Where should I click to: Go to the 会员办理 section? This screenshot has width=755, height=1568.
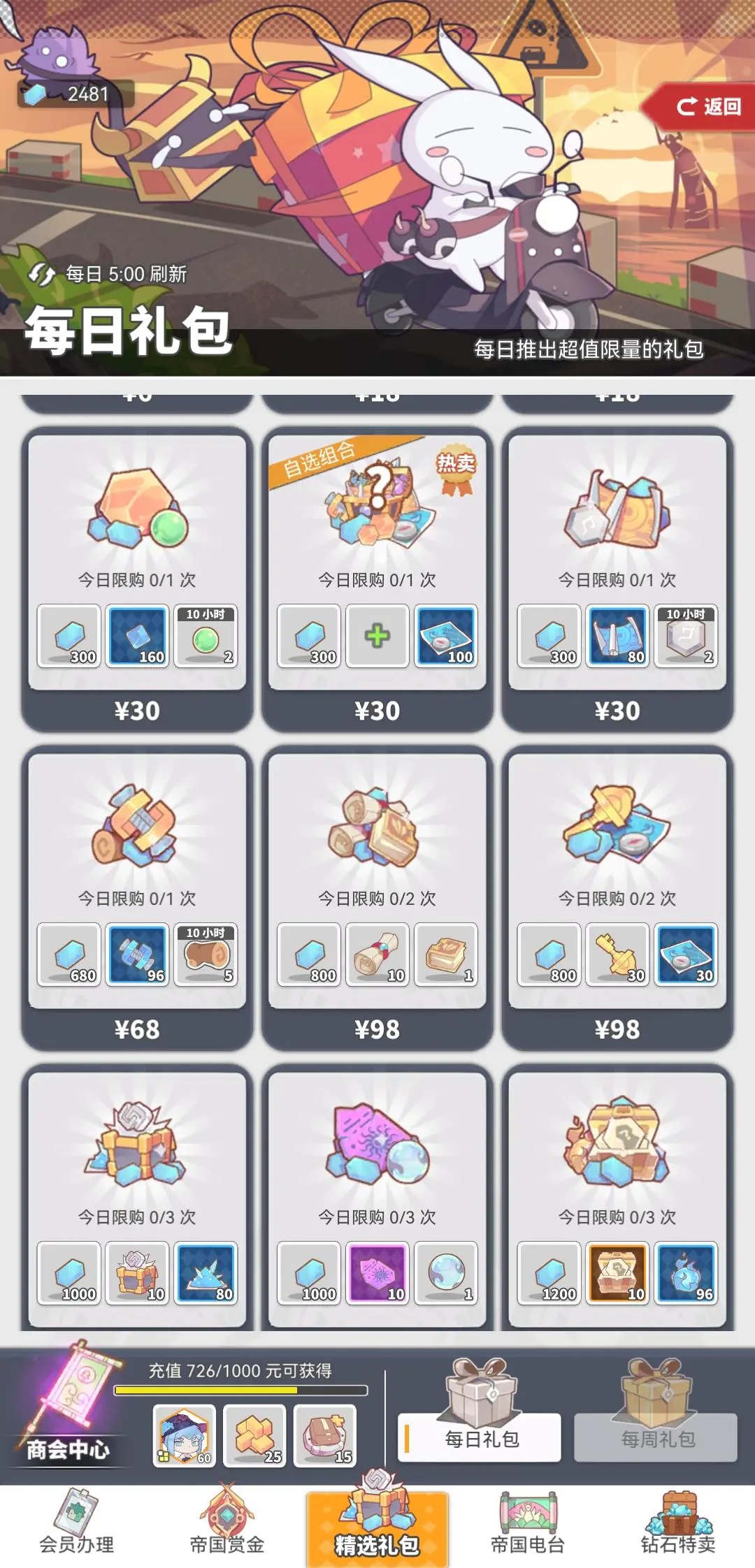pos(76,1525)
